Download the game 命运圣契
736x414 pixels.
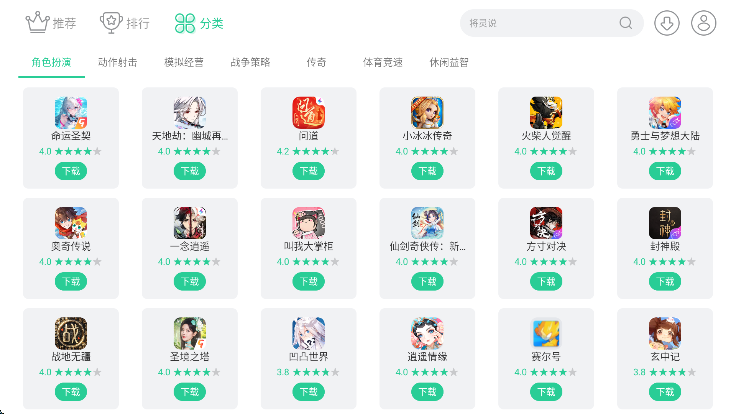tap(71, 171)
